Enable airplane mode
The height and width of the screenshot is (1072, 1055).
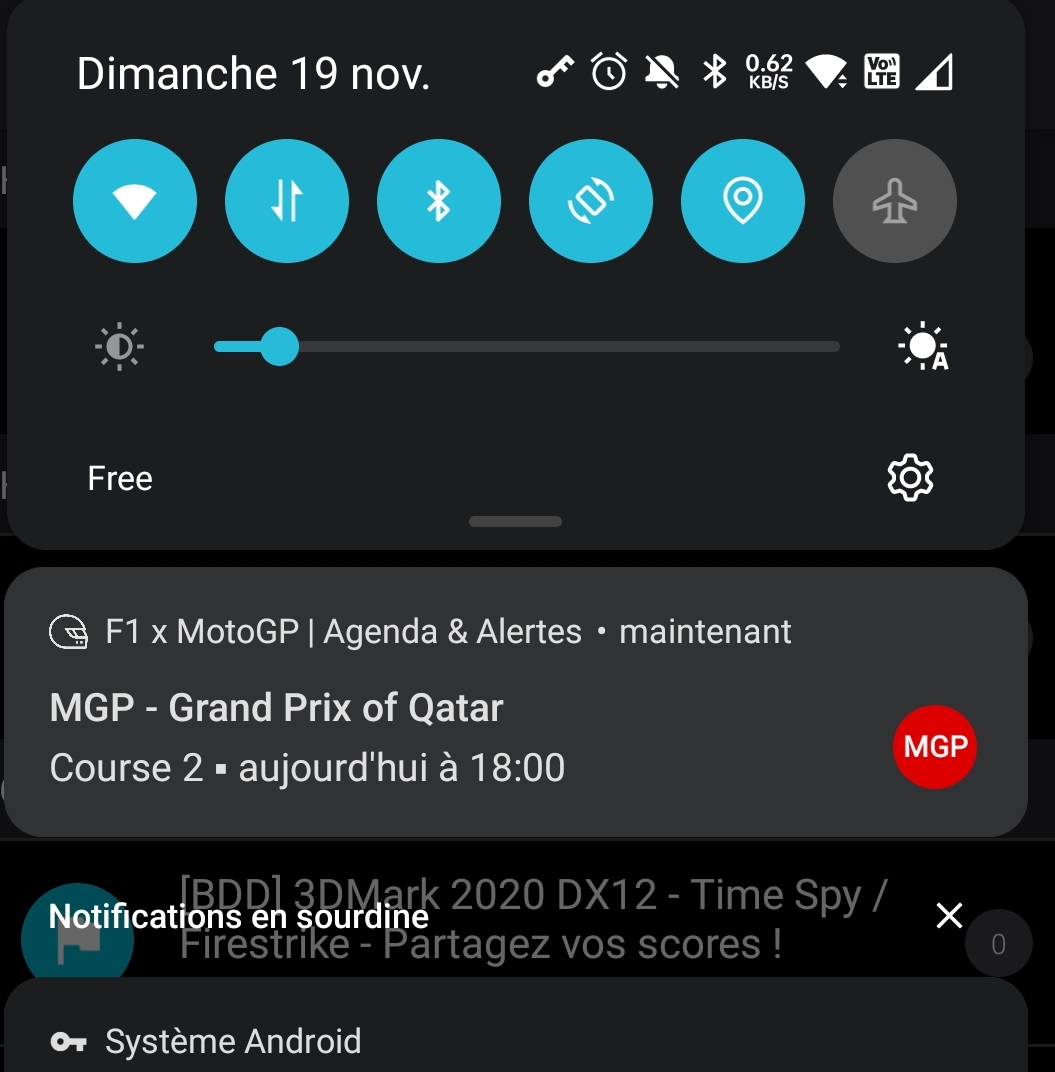coord(895,201)
